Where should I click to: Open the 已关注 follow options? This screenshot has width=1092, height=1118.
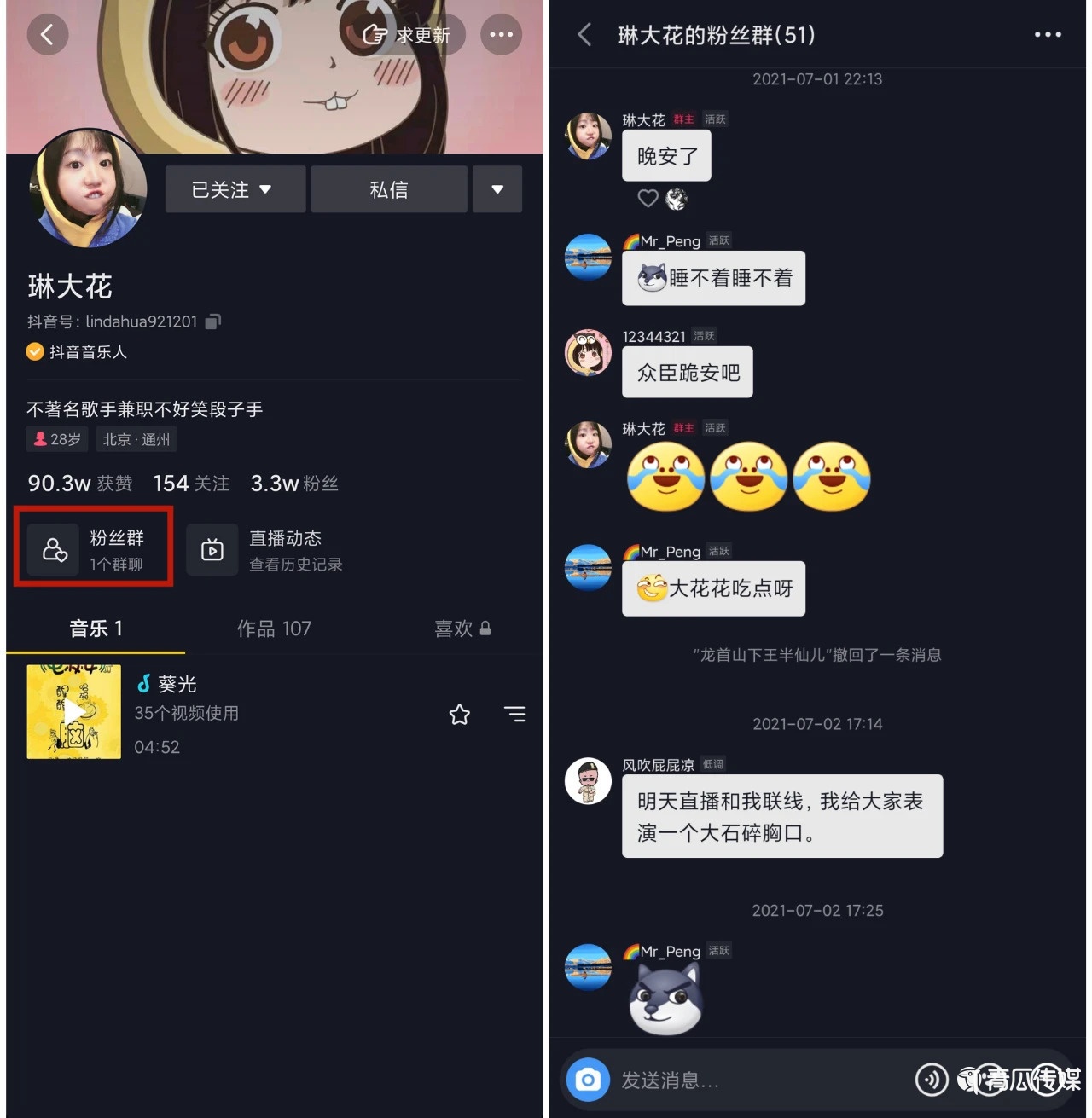[234, 189]
